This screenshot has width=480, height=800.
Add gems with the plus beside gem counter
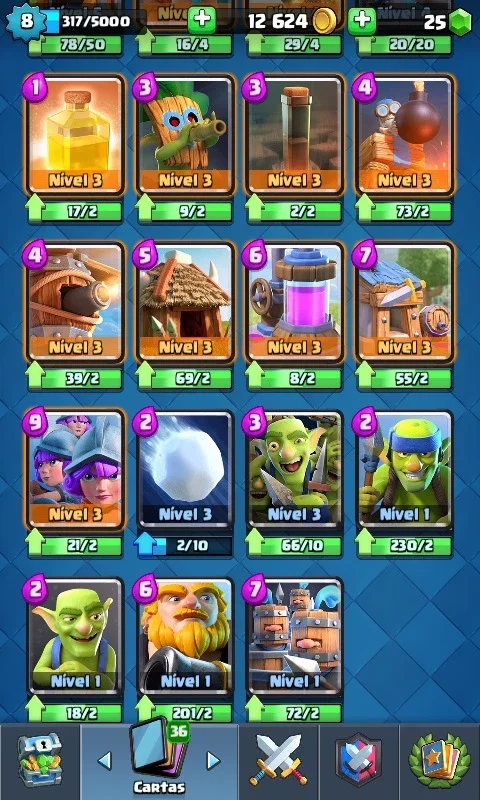[x=362, y=21]
